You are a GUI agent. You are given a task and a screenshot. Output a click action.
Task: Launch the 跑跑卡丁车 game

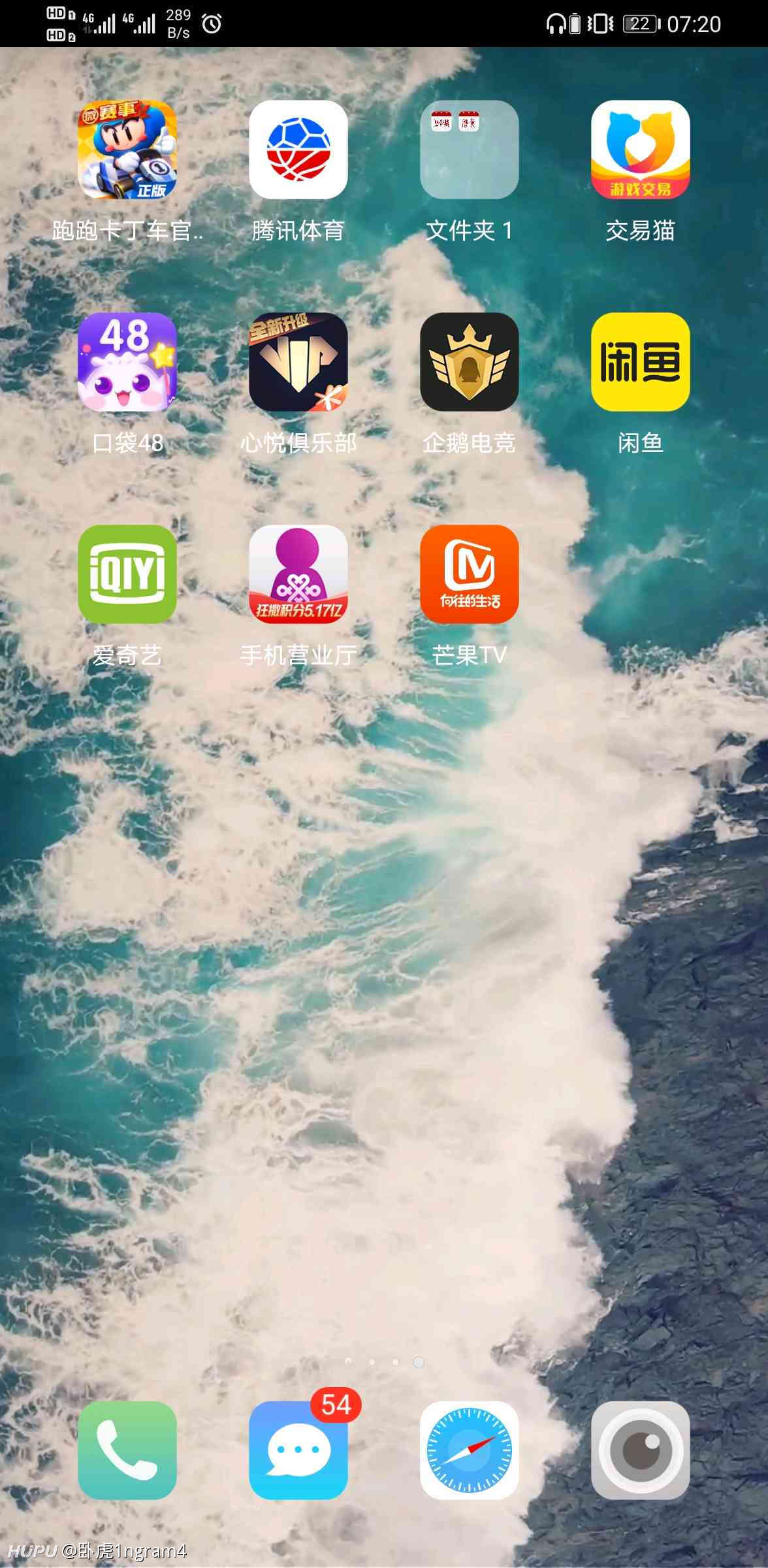127,150
